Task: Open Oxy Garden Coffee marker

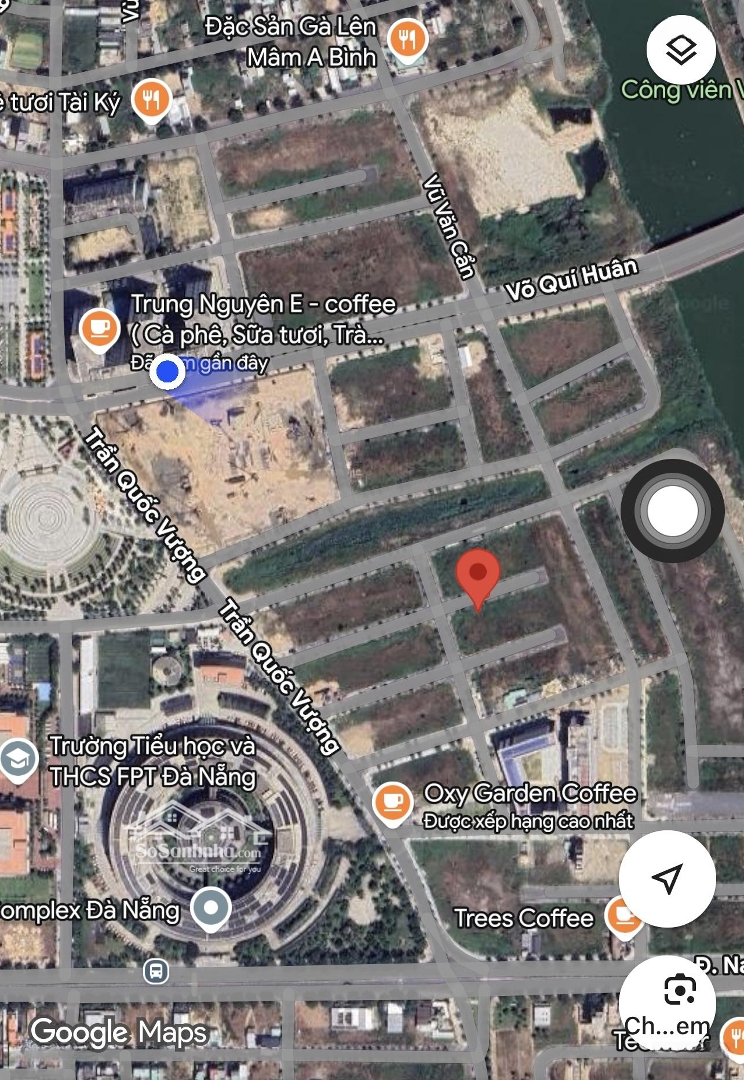Action: click(392, 801)
